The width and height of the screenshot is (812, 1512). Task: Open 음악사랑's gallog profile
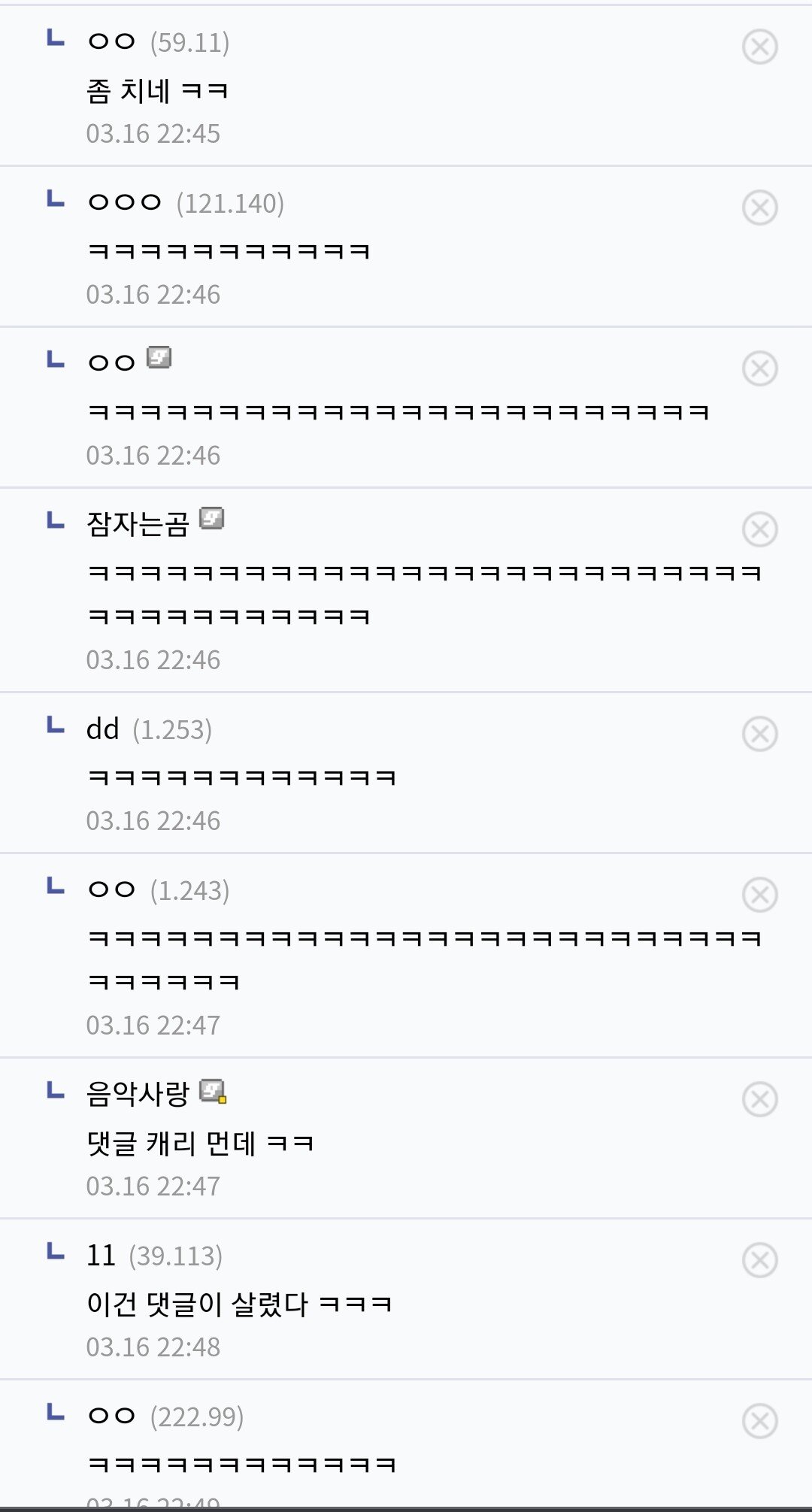[x=212, y=1091]
